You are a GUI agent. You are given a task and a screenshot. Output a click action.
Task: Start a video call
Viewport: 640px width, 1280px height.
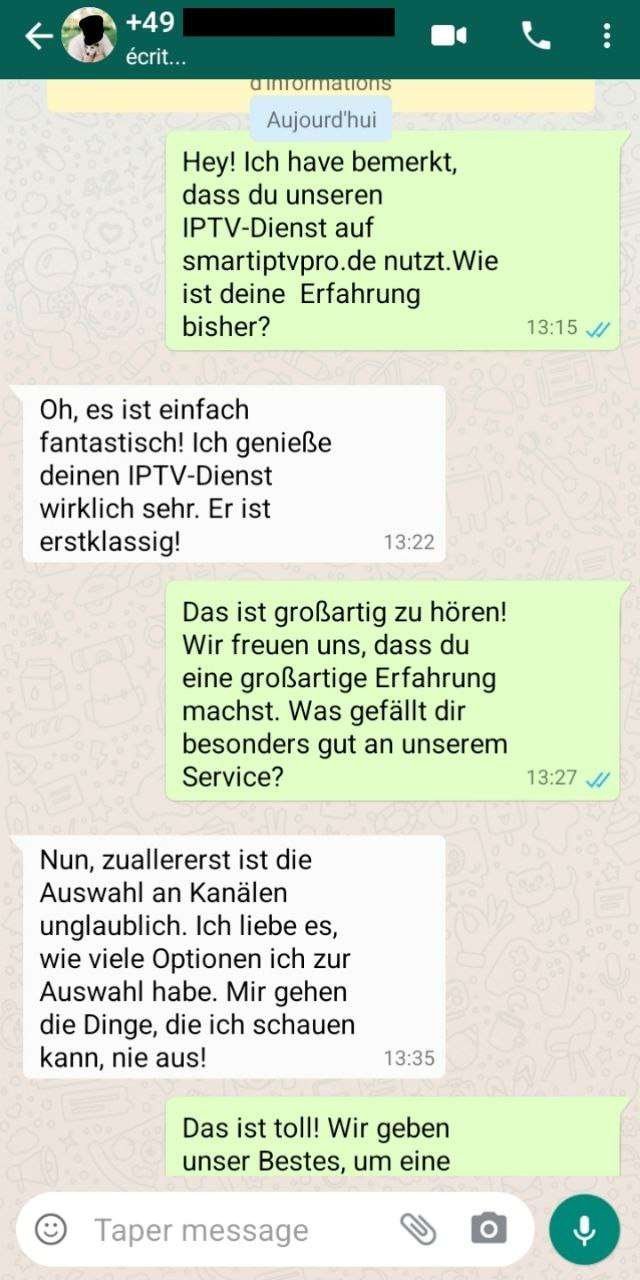(x=449, y=36)
